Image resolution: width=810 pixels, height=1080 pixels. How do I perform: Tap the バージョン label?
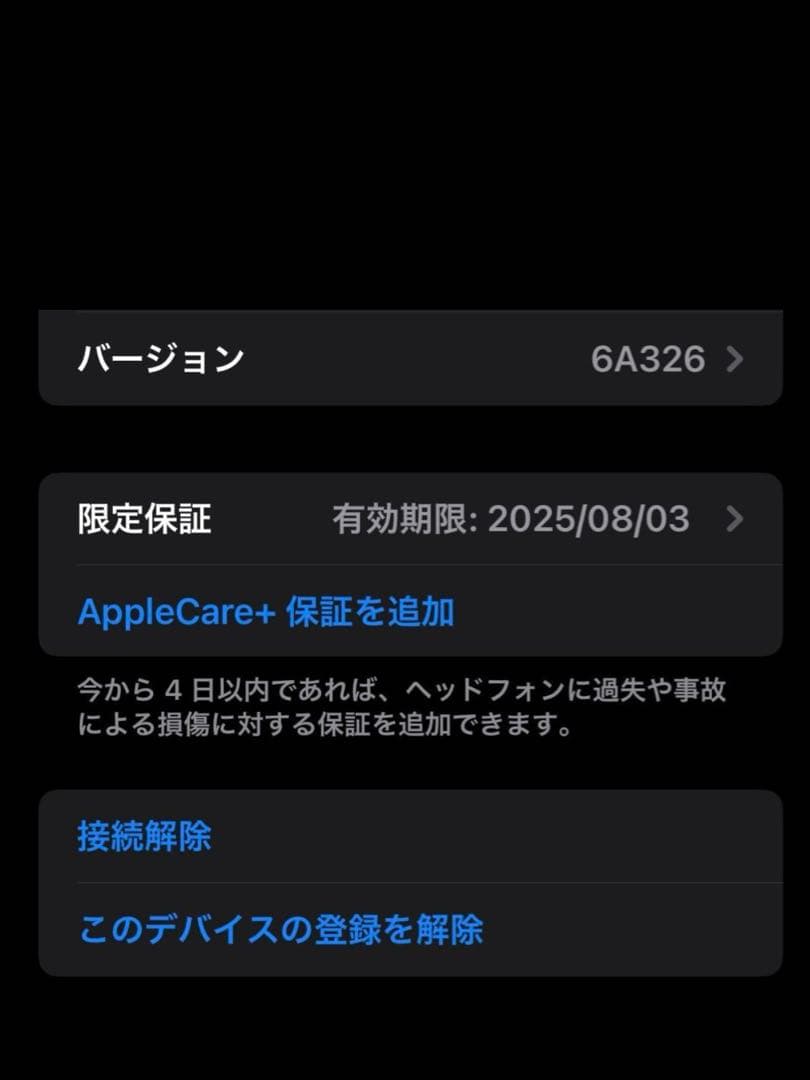(x=160, y=358)
